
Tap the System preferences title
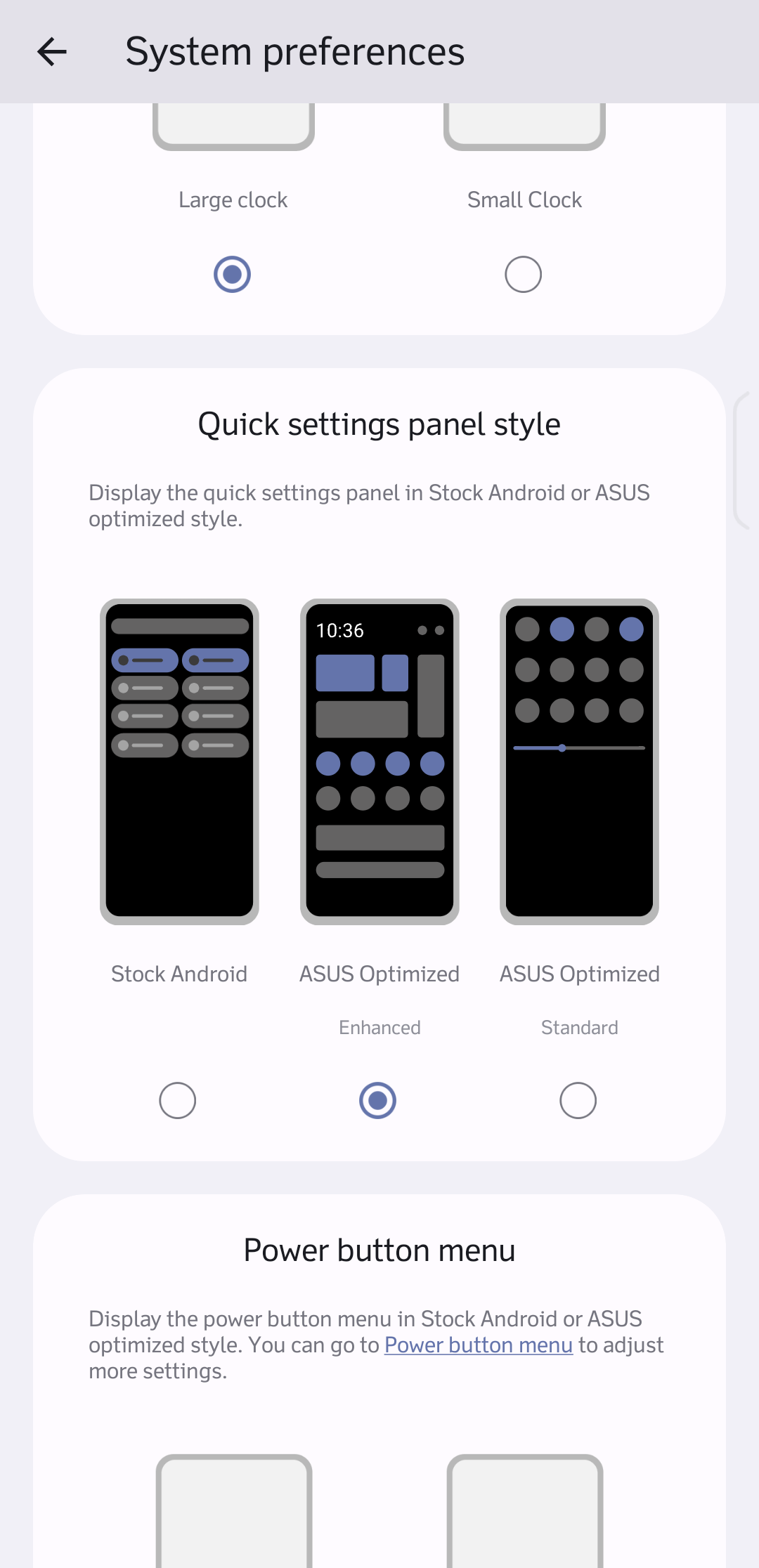point(295,51)
